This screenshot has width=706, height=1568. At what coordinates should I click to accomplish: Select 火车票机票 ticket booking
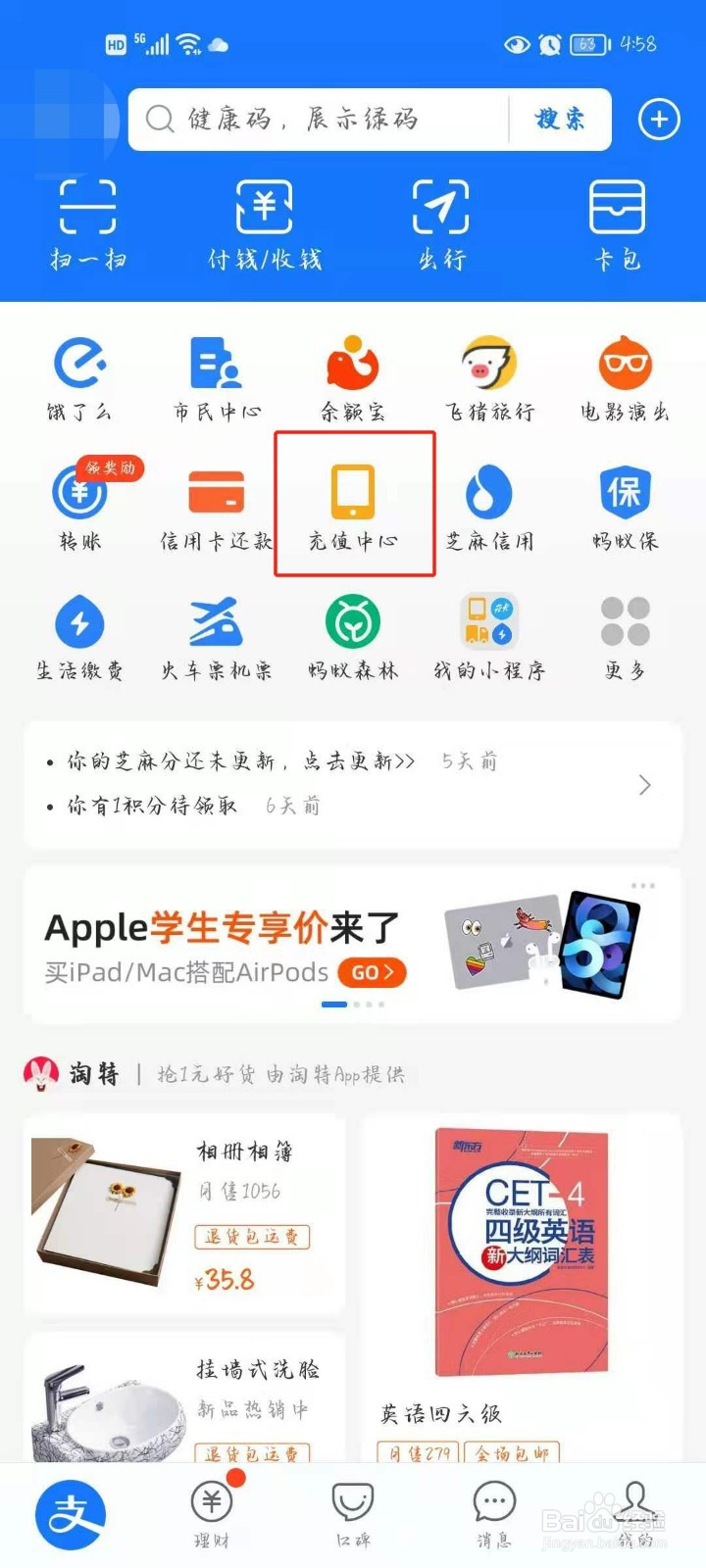(216, 632)
